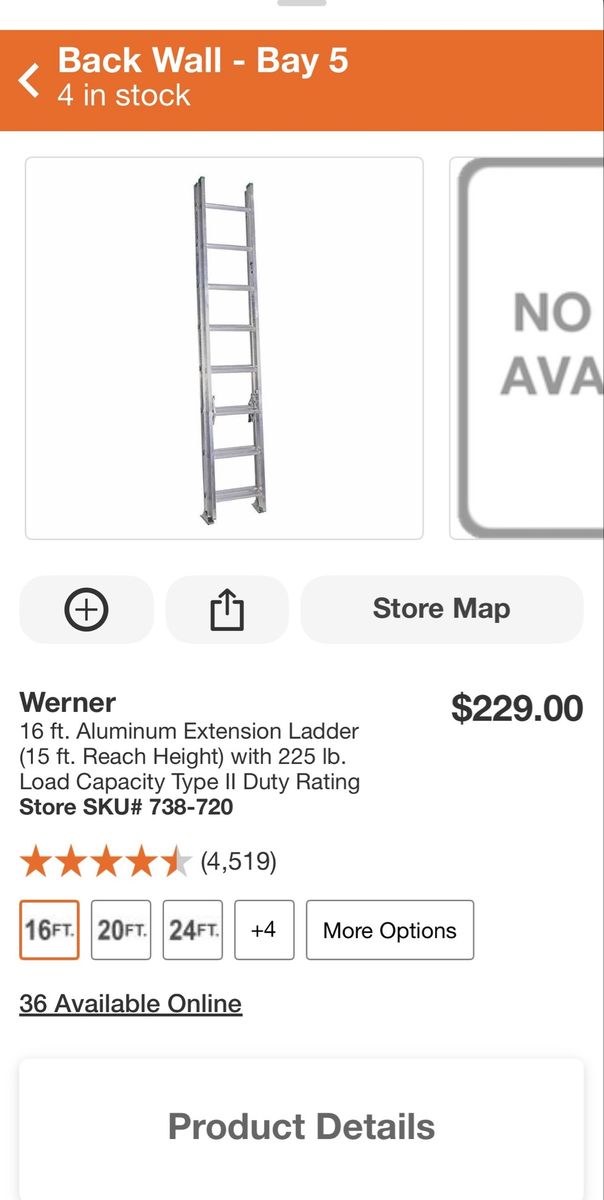604x1200 pixels.
Task: Tap the plus circle add button
Action: [87, 609]
